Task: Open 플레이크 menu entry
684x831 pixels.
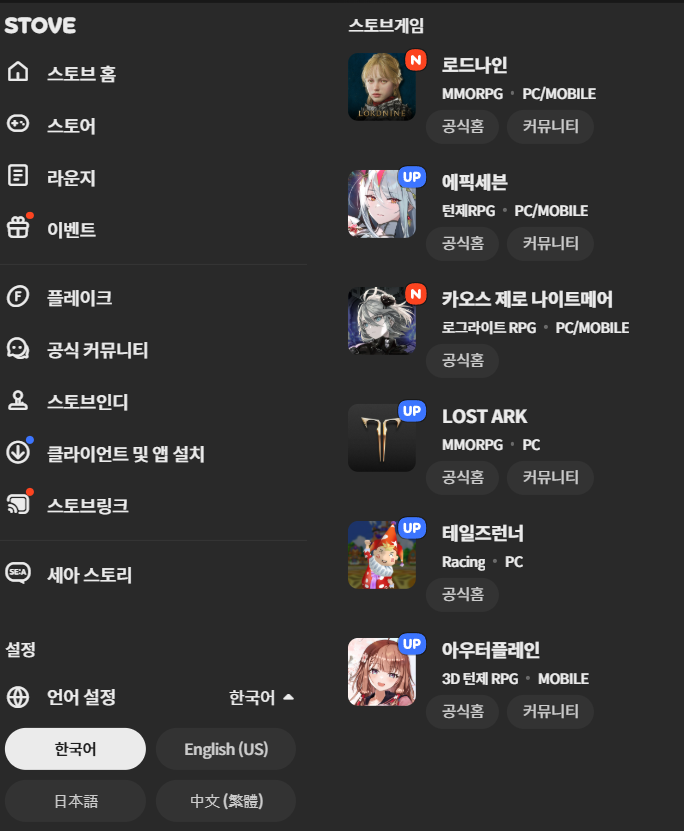Action: coord(78,298)
